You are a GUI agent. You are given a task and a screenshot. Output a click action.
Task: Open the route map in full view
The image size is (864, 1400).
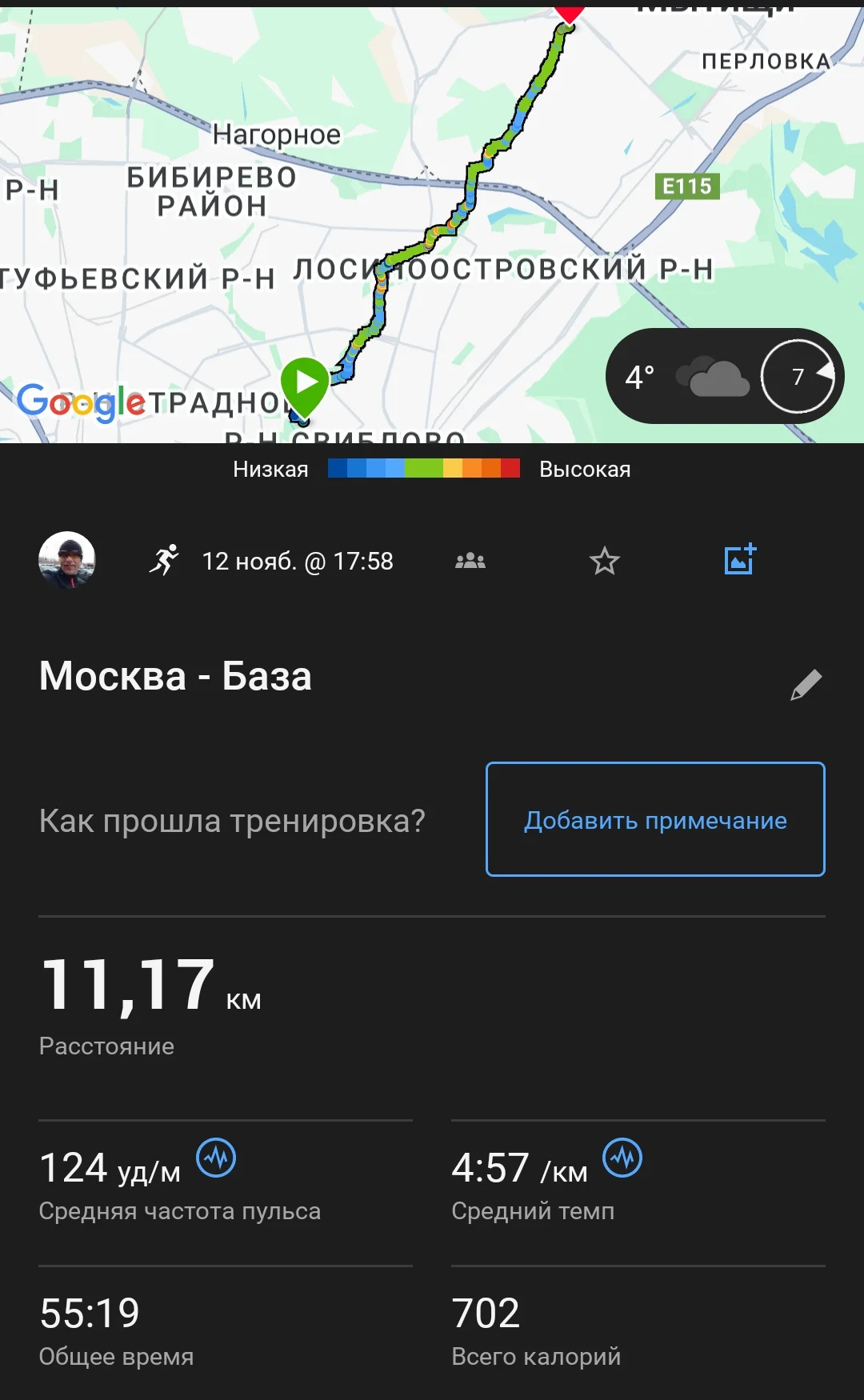coord(432,160)
